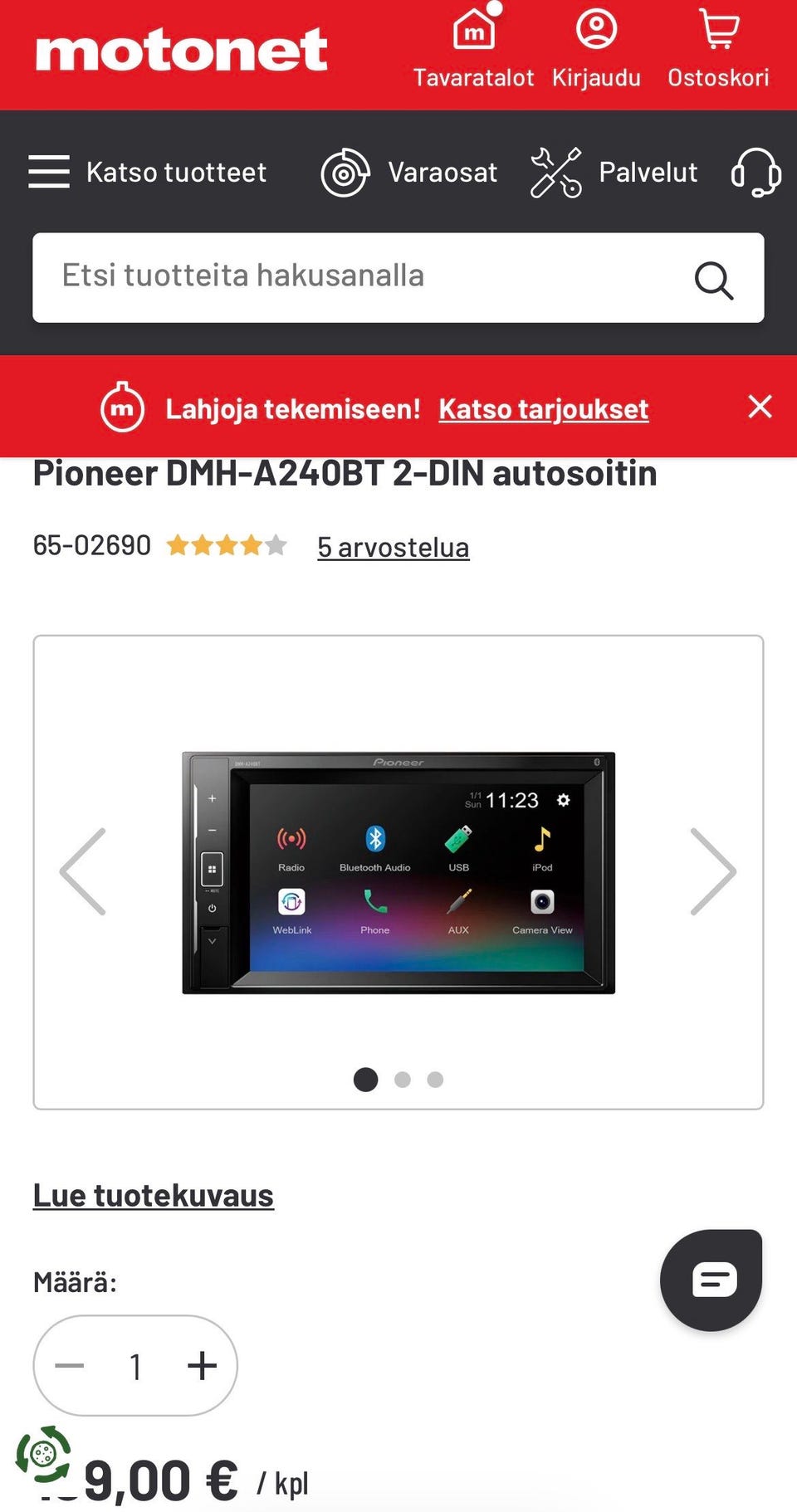Show the previous product image

tap(83, 871)
